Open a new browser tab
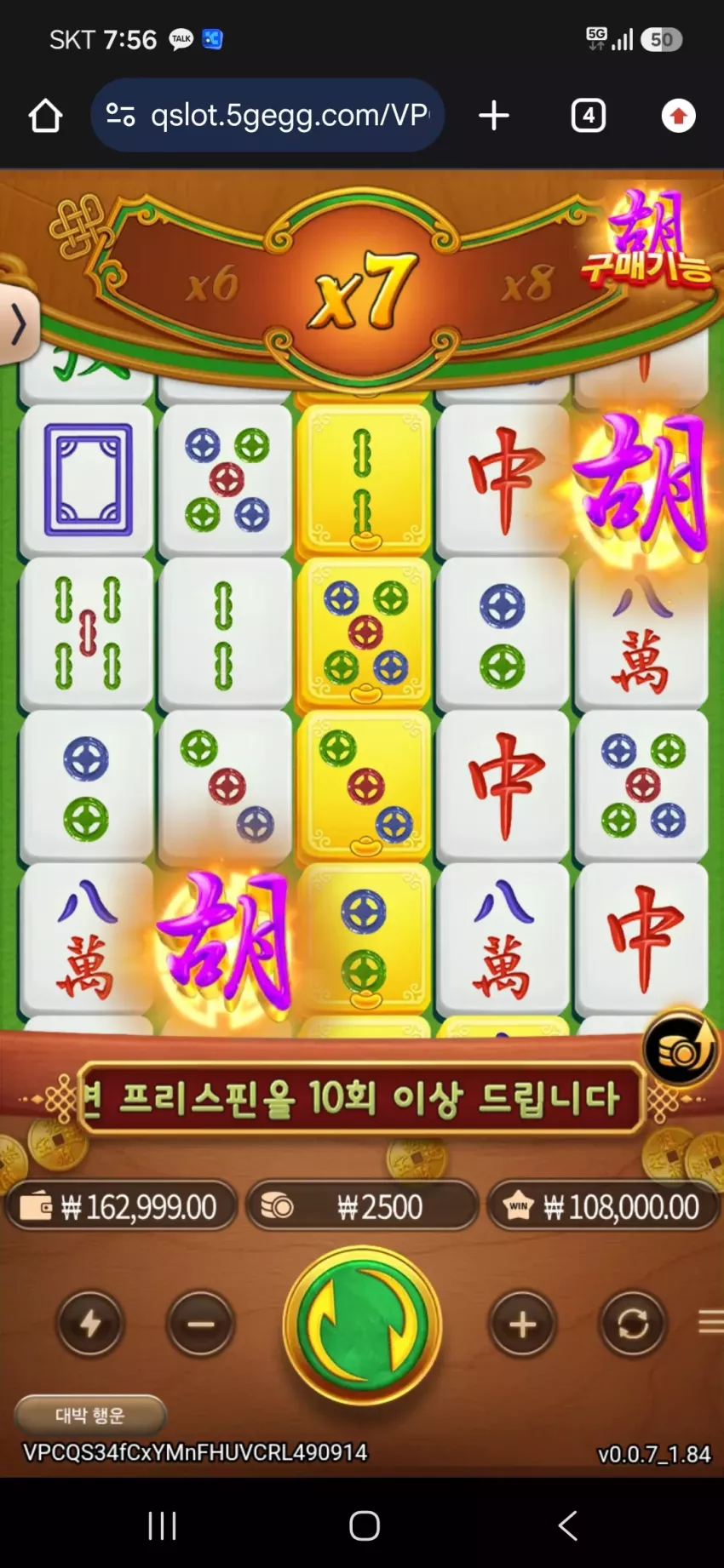 pos(494,116)
